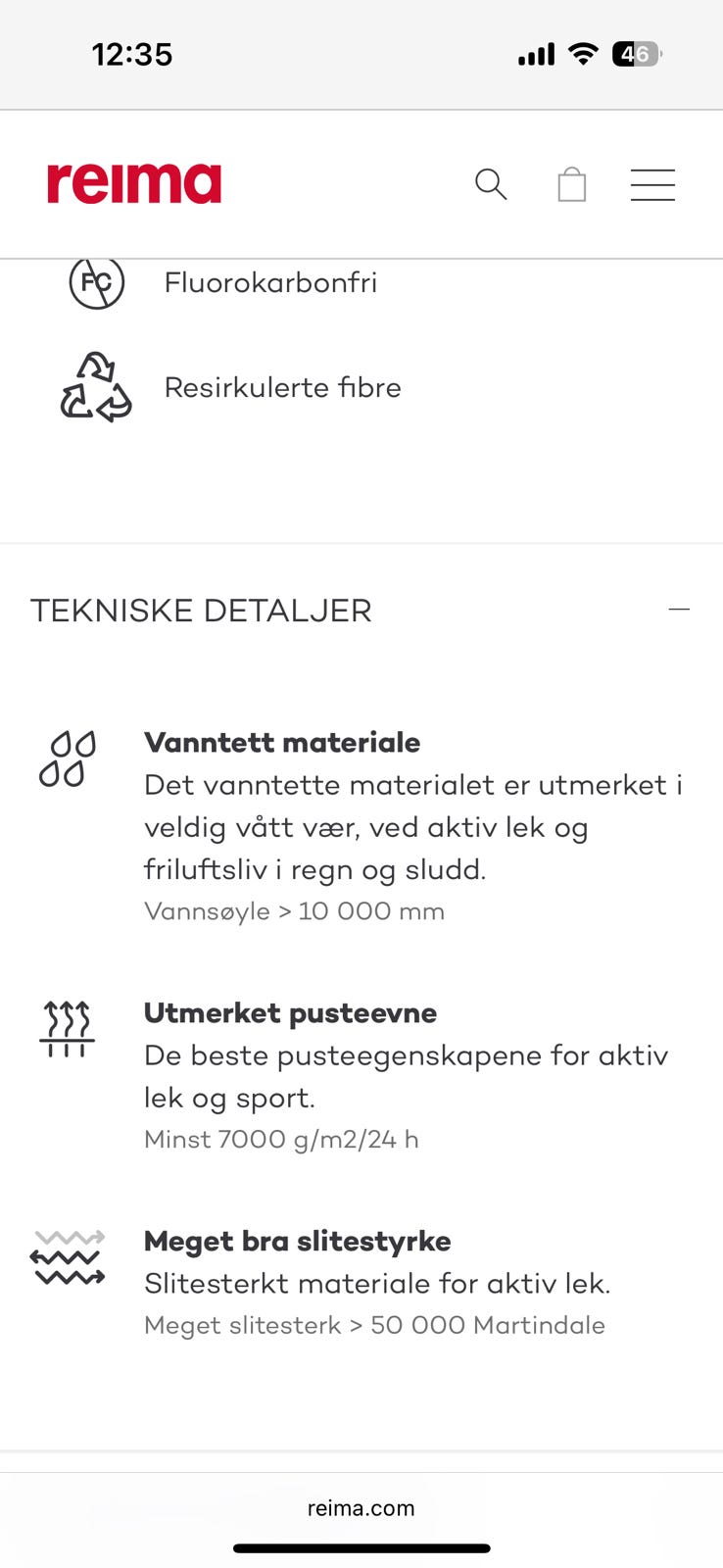This screenshot has height=1568, width=723.
Task: Tap the reima.com address bar
Action: [x=361, y=1507]
